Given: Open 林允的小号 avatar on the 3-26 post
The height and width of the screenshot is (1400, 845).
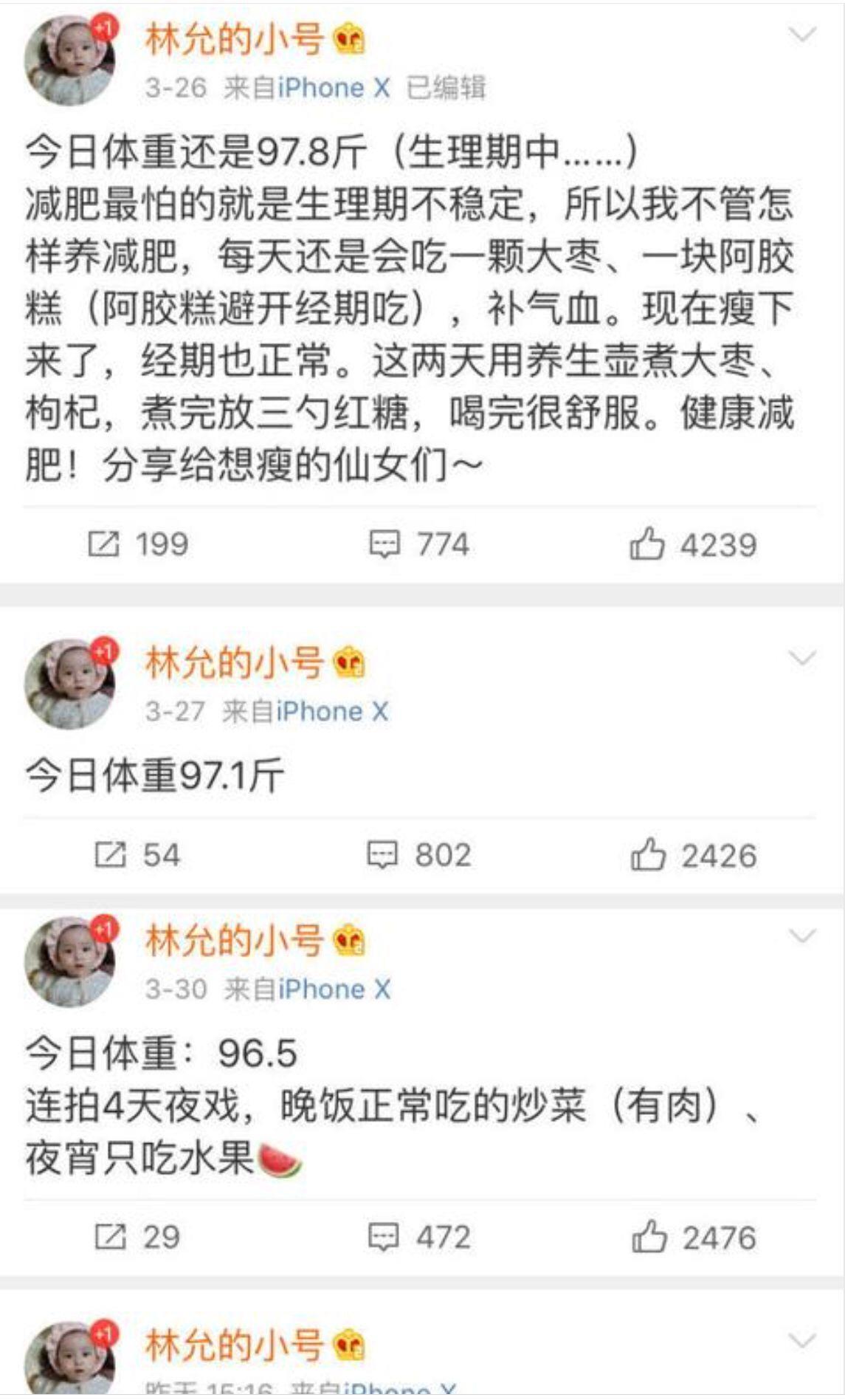Looking at the screenshot, I should 69,61.
